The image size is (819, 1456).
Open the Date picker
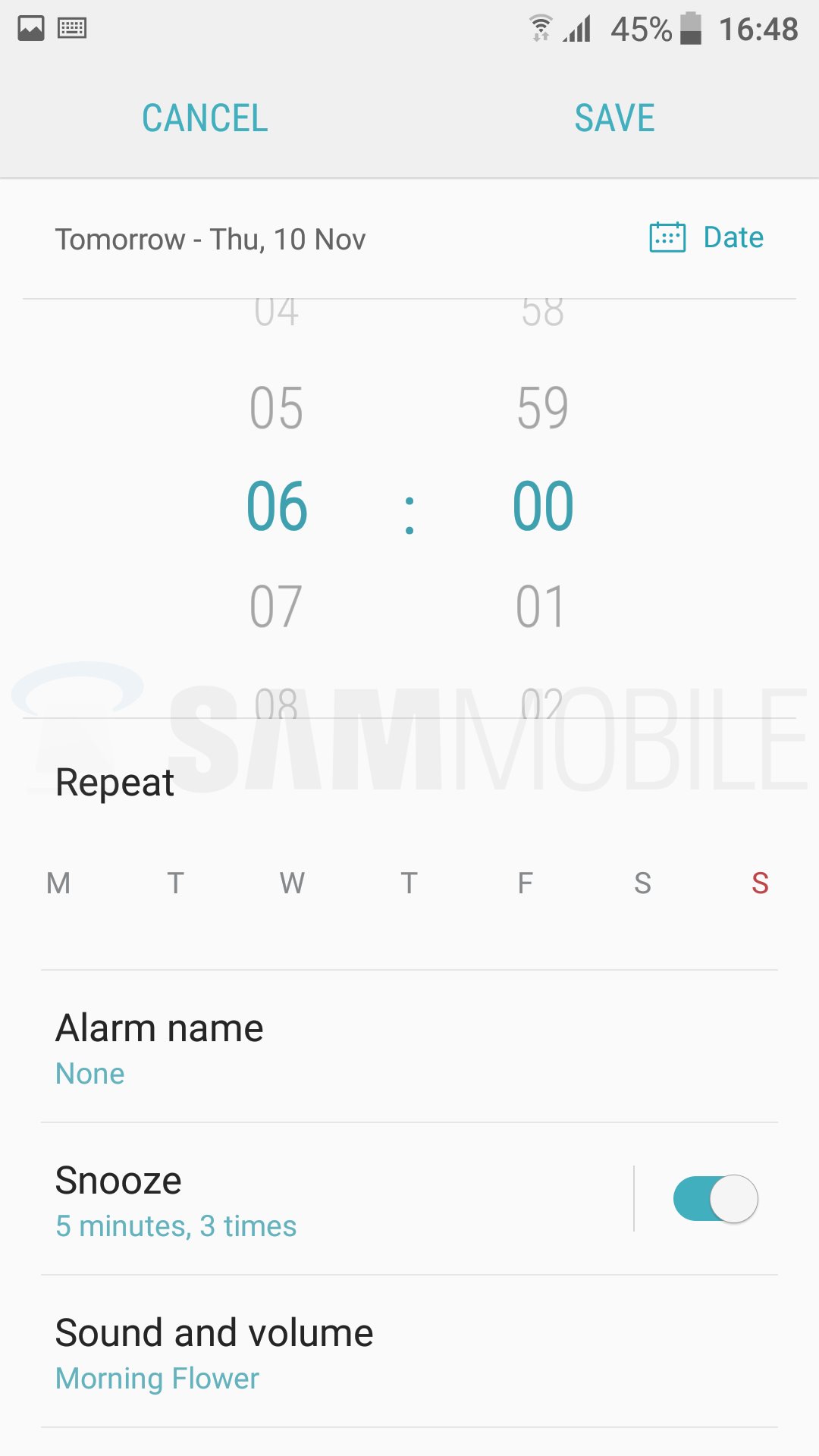pos(707,237)
